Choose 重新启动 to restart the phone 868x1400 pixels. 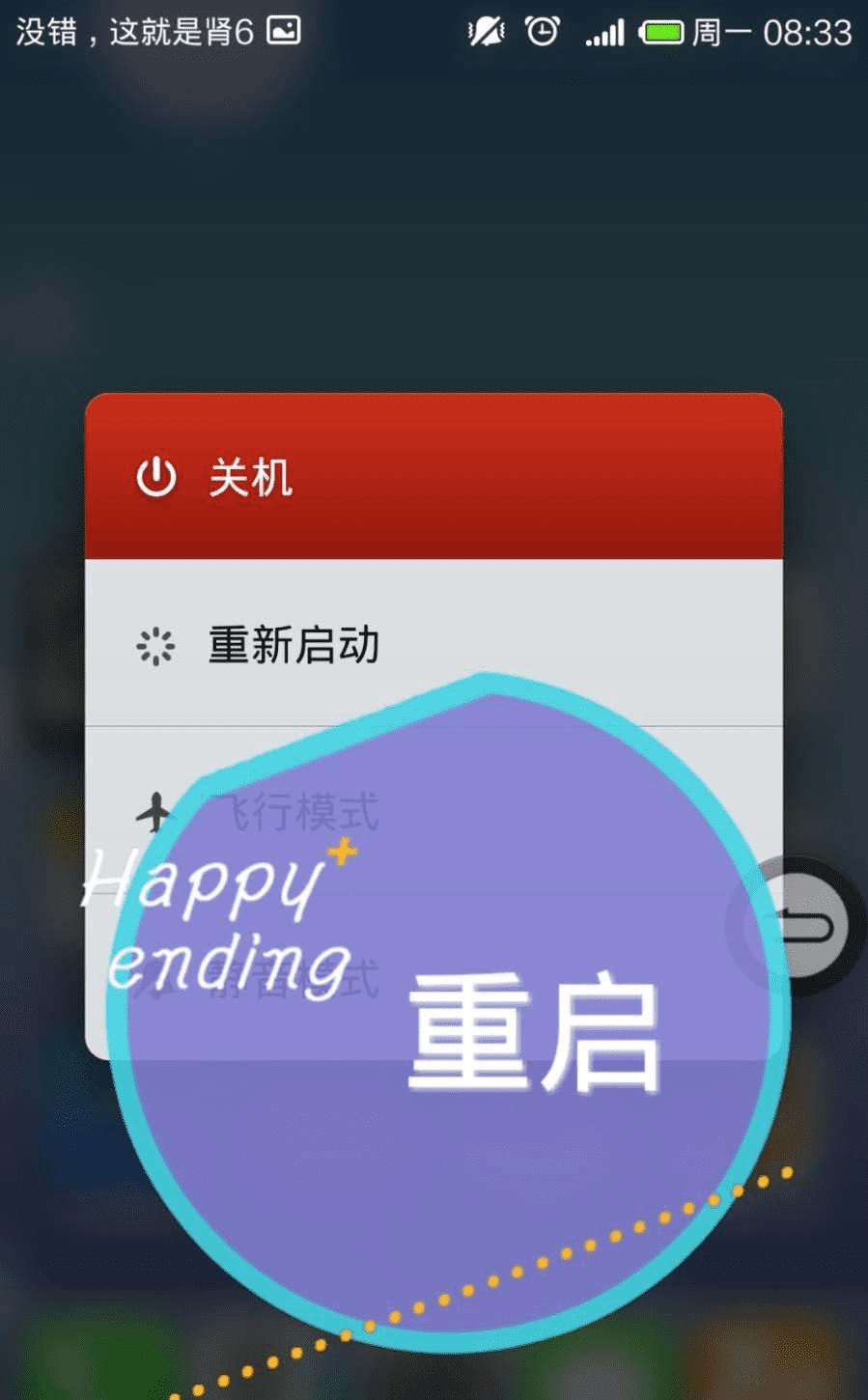pos(433,644)
